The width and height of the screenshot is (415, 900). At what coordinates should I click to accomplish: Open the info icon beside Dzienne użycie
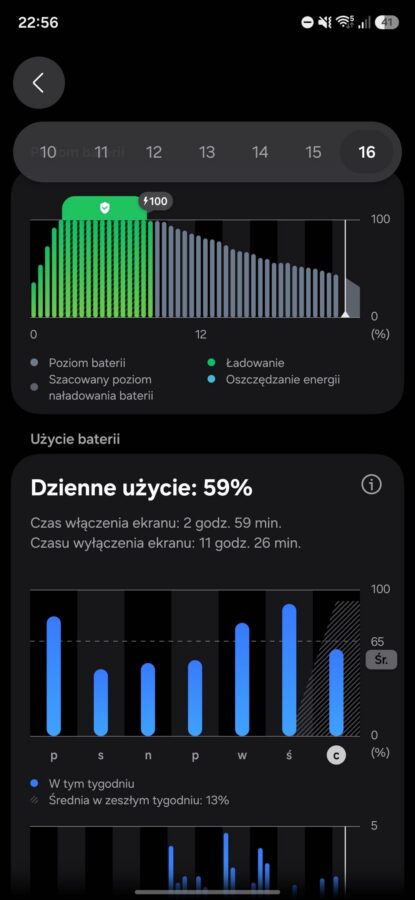[x=371, y=485]
